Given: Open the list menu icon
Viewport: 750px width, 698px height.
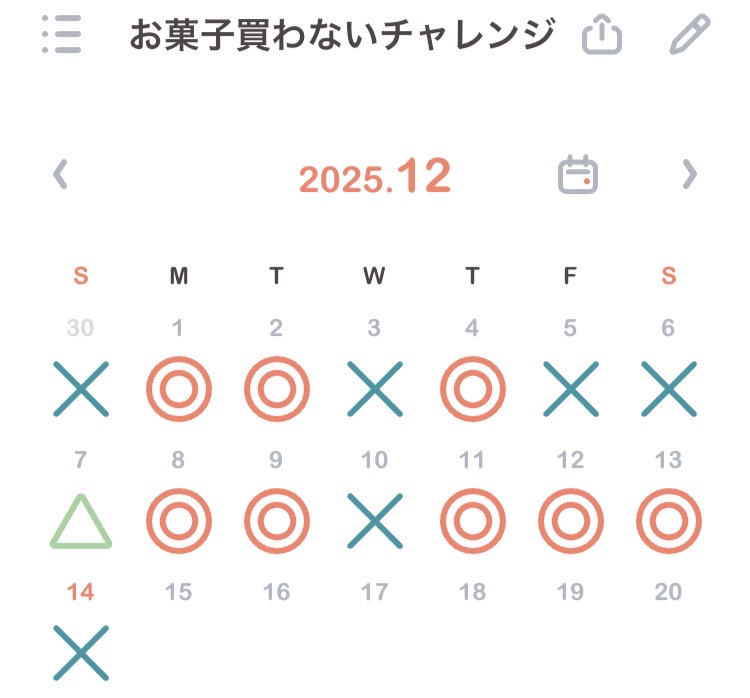Looking at the screenshot, I should 63,36.
